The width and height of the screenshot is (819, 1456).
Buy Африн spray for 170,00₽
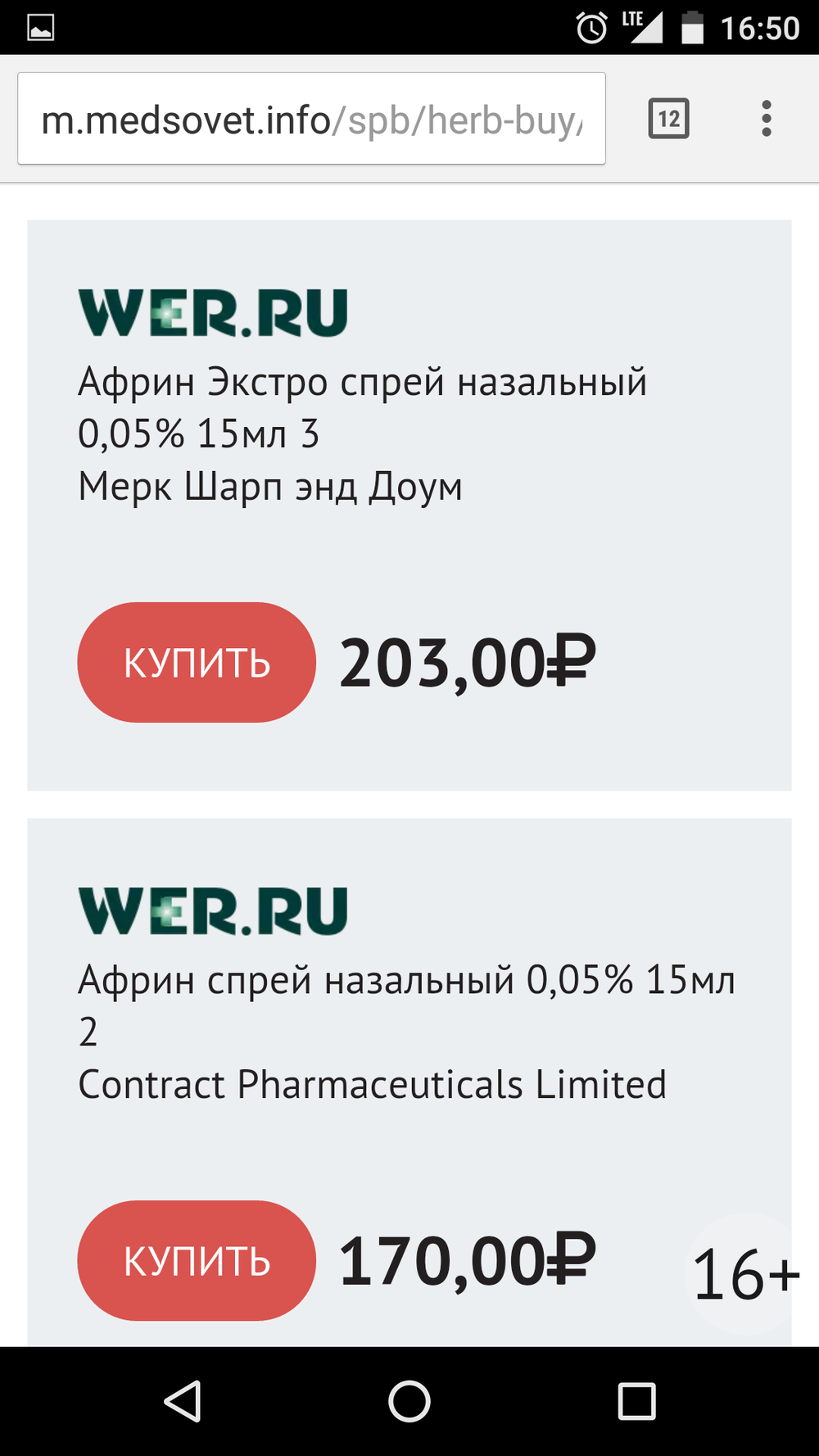tap(197, 1260)
